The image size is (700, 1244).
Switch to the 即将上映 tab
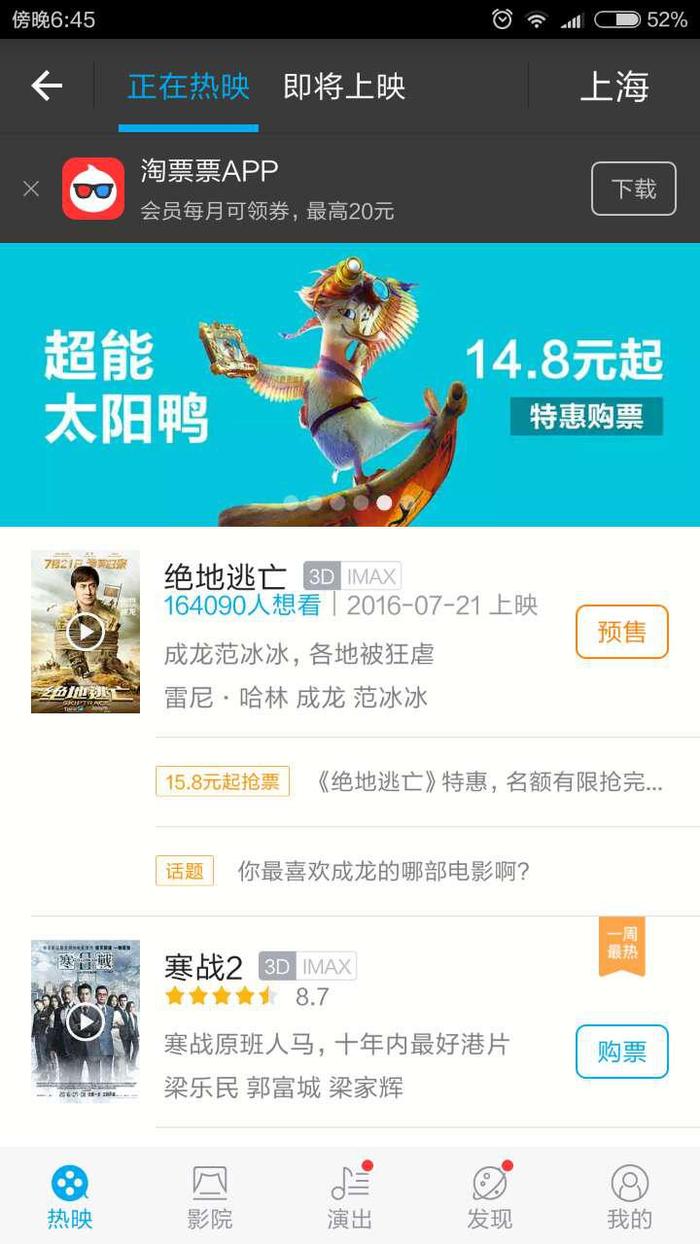[x=344, y=86]
